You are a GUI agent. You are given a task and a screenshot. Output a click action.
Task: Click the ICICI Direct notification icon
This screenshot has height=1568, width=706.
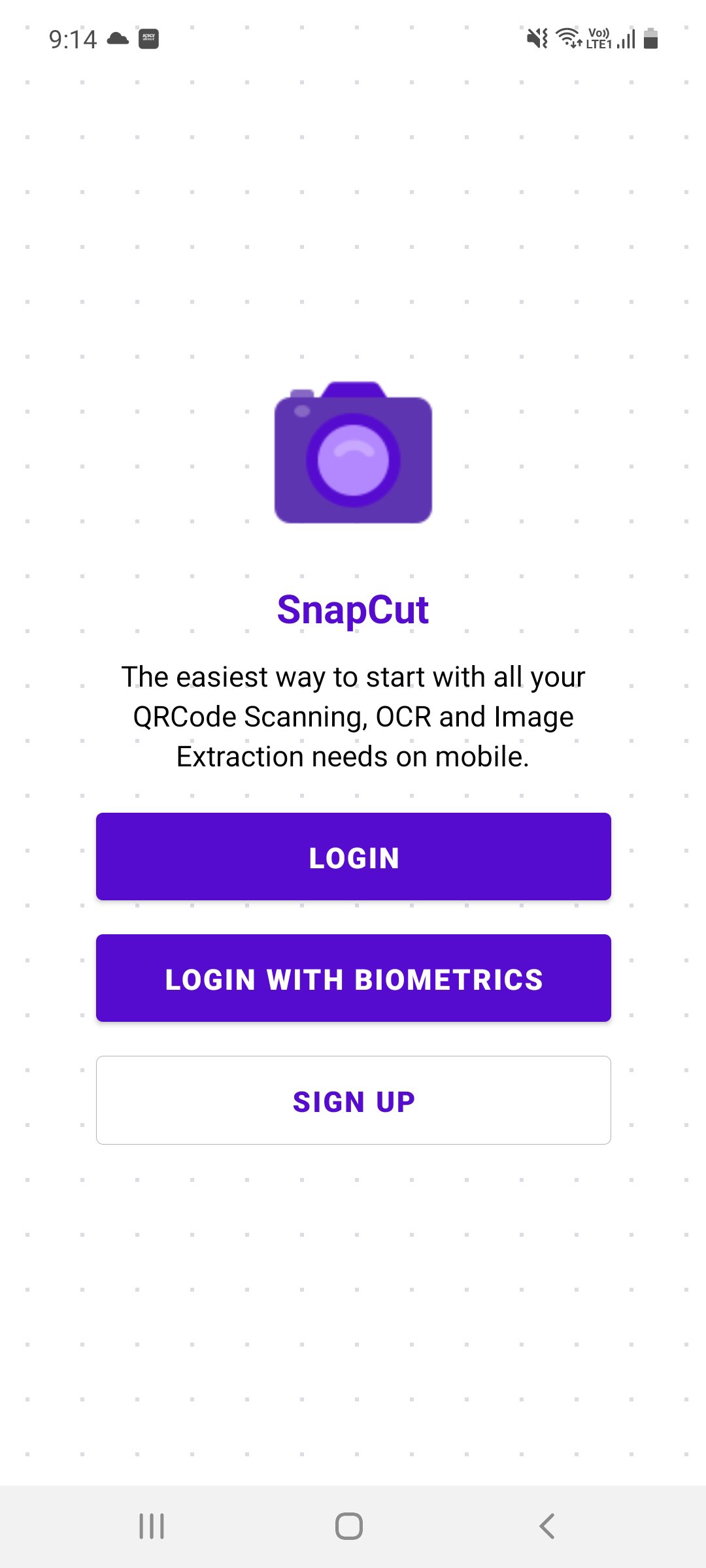149,39
